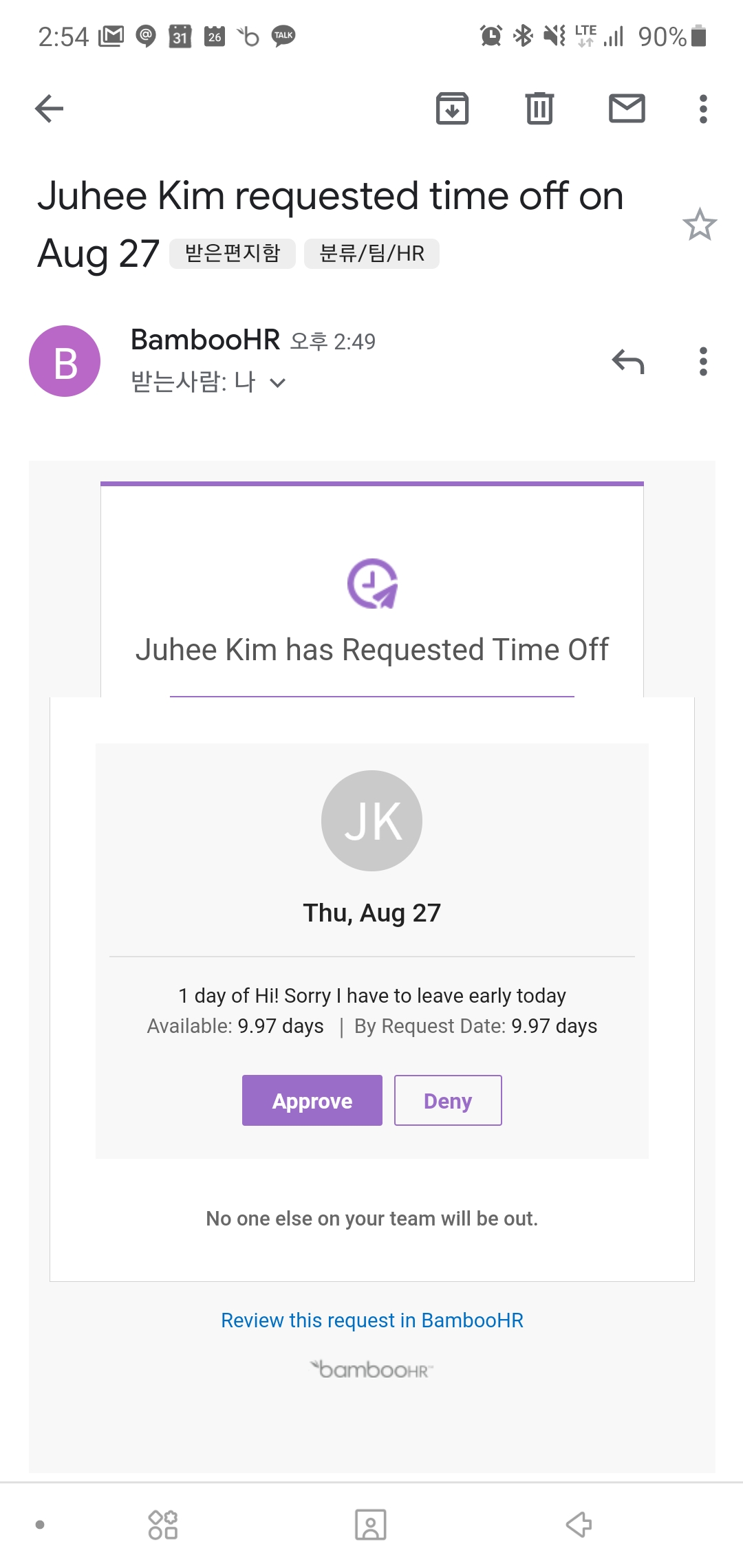This screenshot has height=1568, width=743.
Task: Tap the 분류/팀/HR label chip
Action: tap(371, 254)
